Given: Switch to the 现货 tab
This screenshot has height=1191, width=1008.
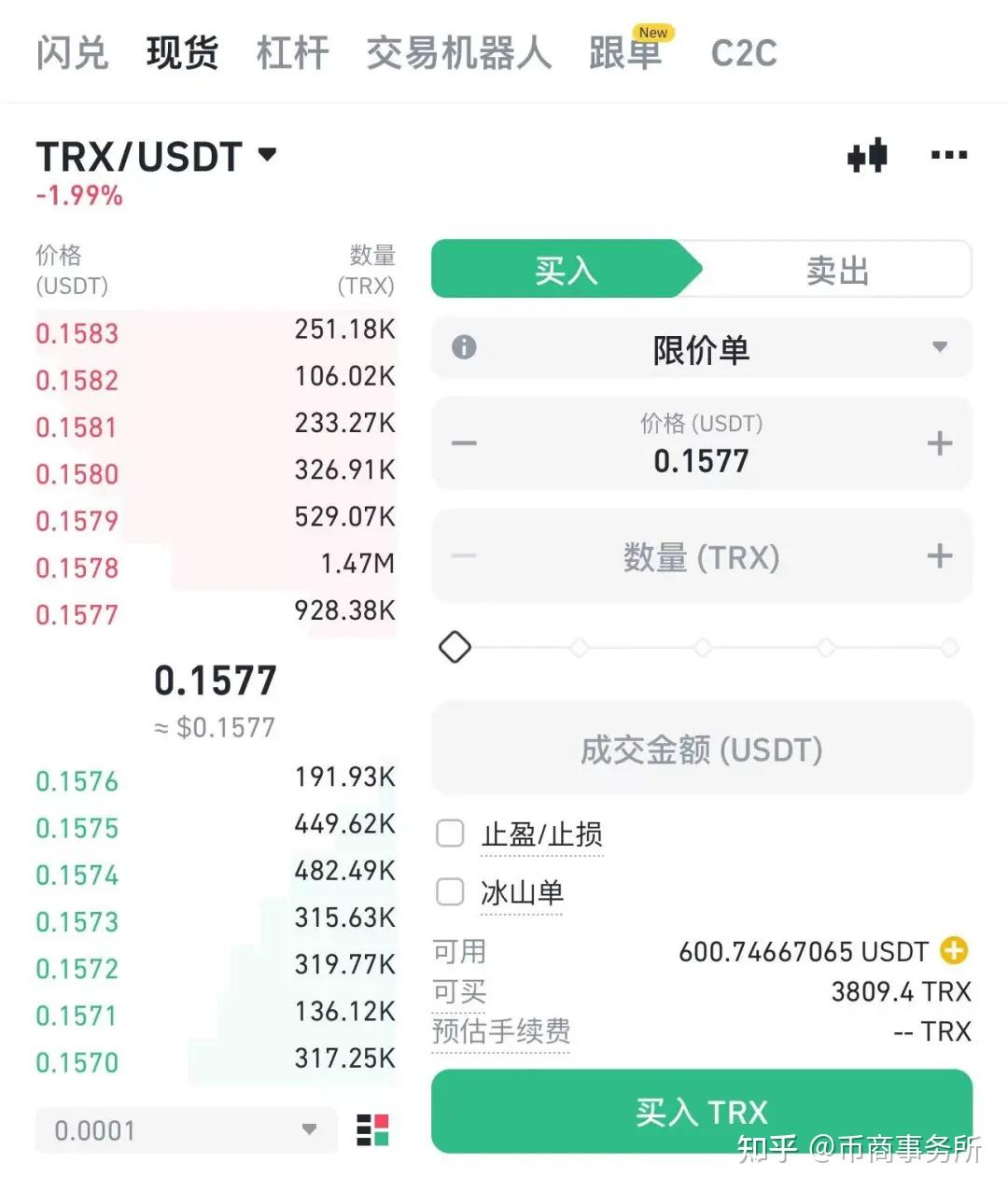Looking at the screenshot, I should (183, 53).
